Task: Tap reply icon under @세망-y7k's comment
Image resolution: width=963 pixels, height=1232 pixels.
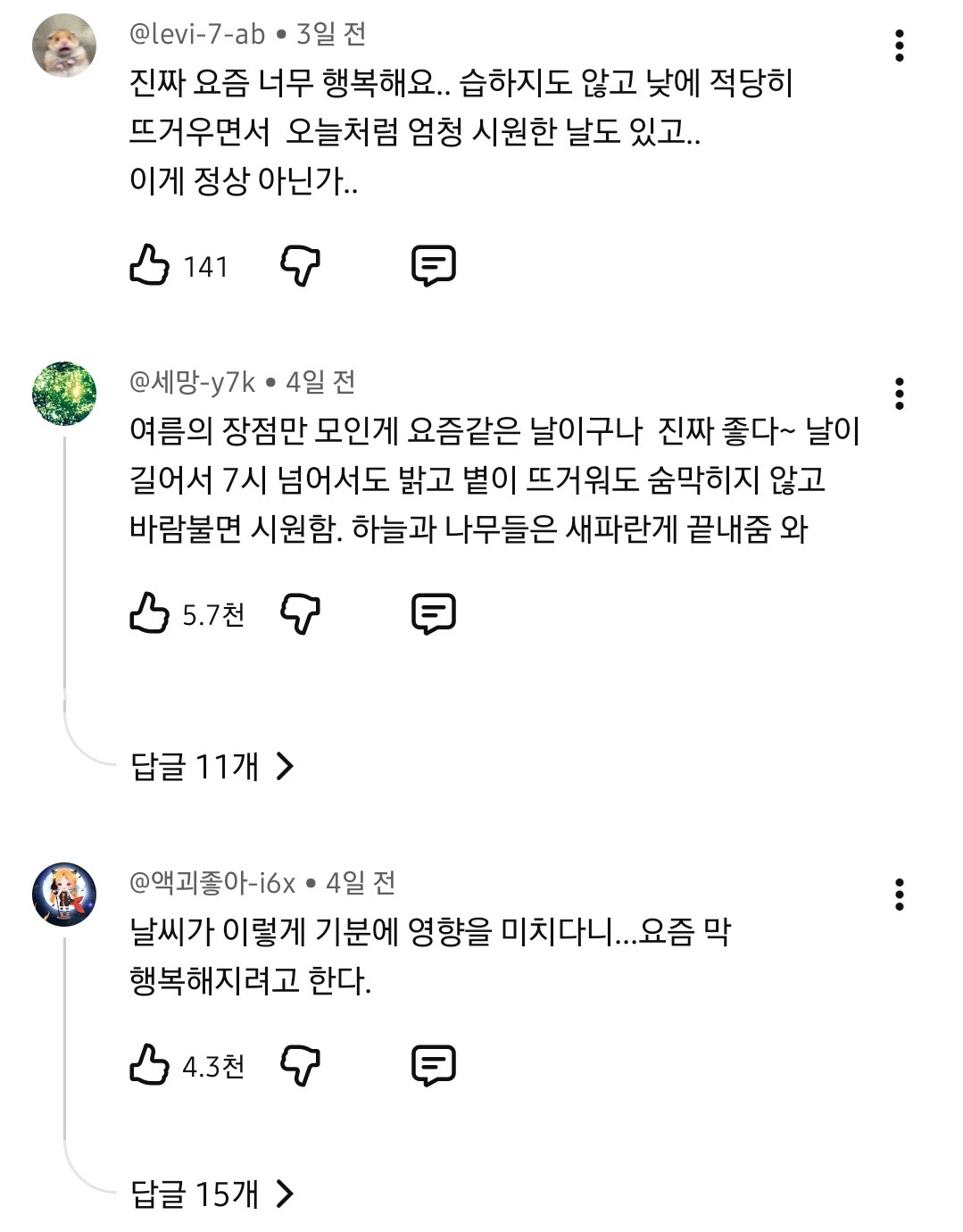Action: 434,613
